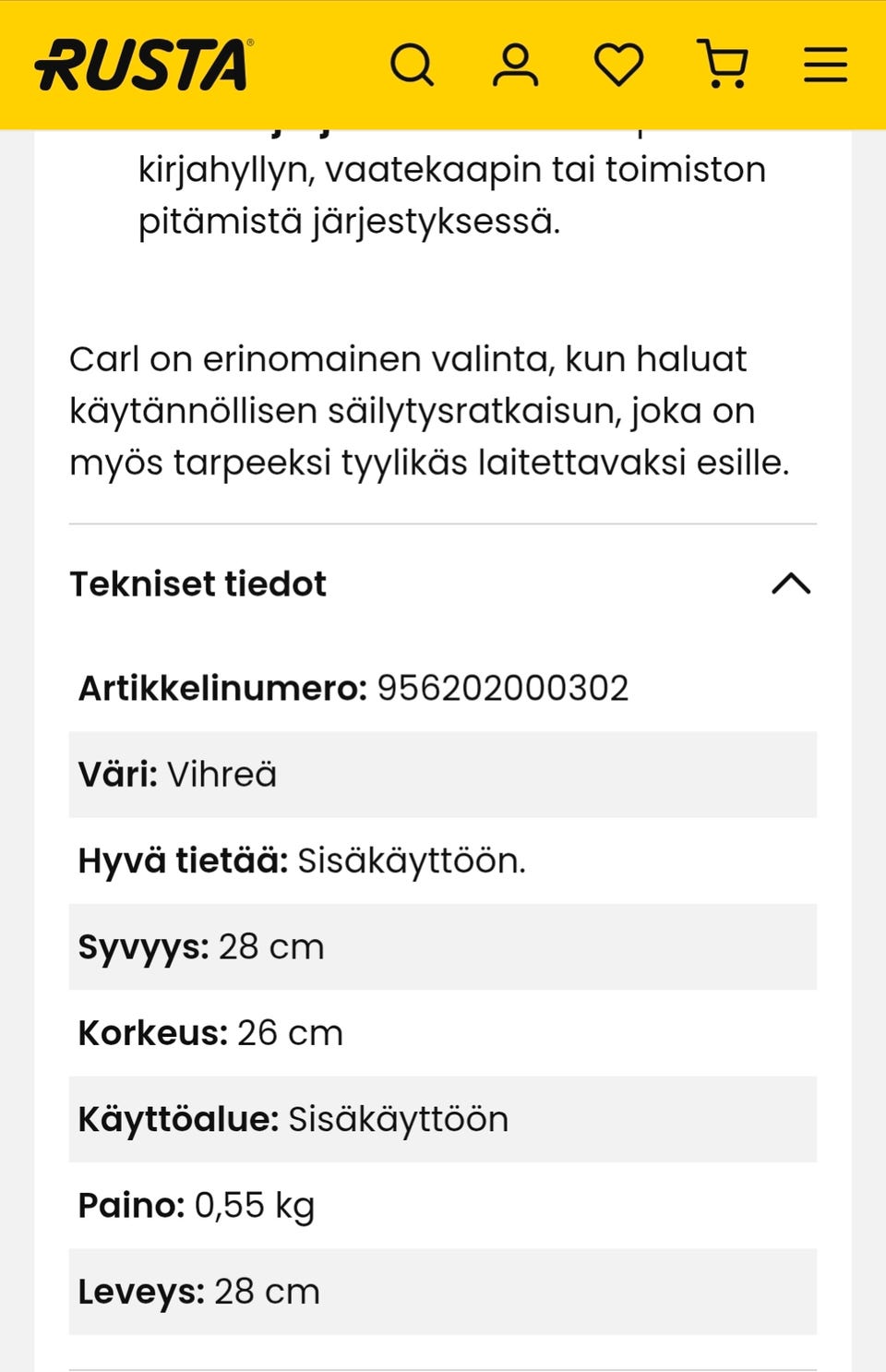The height and width of the screenshot is (1372, 886).
Task: Select the Paino: 0,55 kg row
Action: [x=441, y=1204]
